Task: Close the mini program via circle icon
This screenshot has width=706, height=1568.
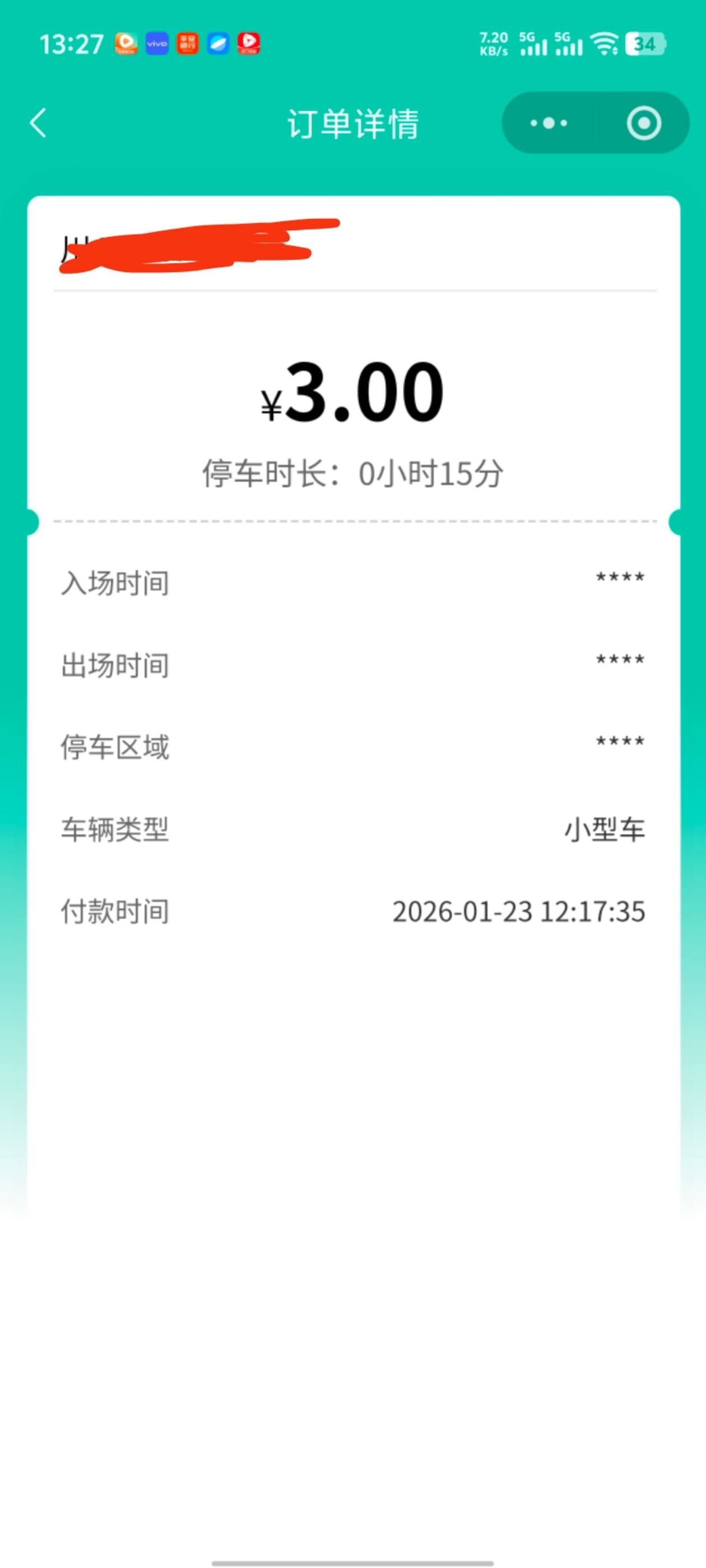Action: coord(643,123)
